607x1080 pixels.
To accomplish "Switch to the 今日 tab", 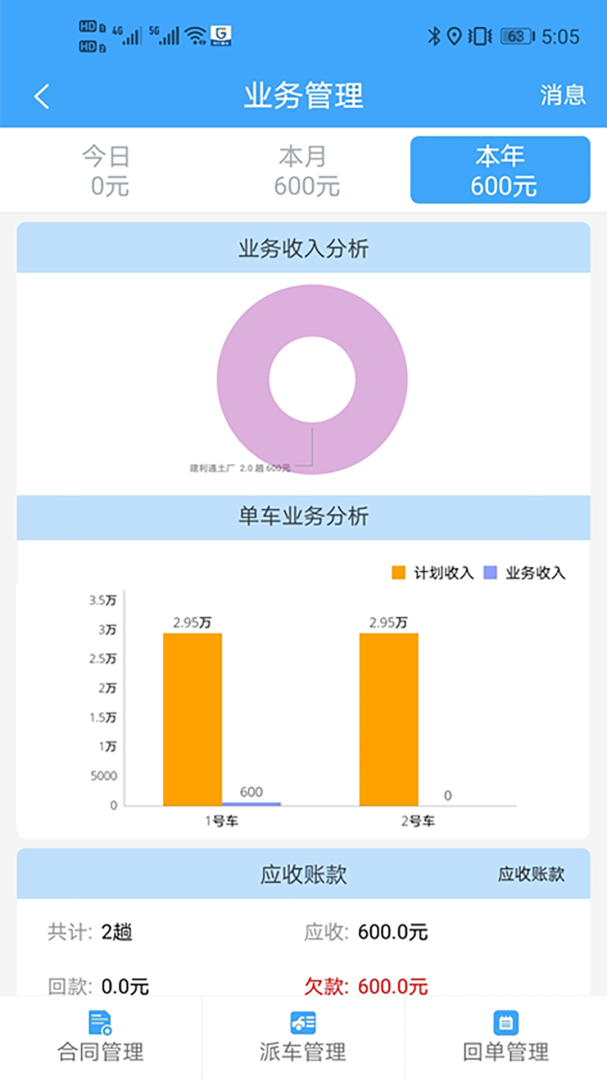I will (x=108, y=170).
